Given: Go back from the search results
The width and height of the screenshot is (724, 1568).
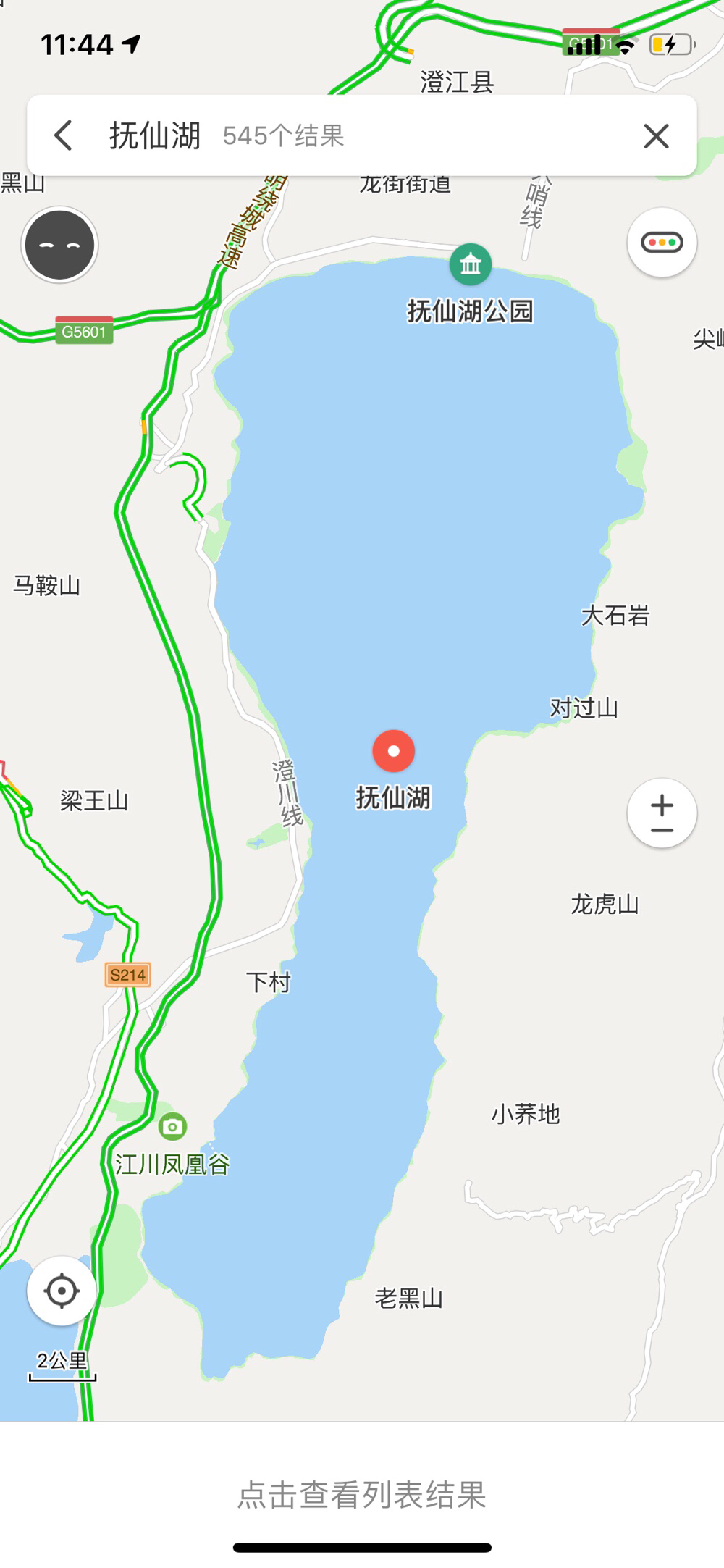Looking at the screenshot, I should coord(64,135).
